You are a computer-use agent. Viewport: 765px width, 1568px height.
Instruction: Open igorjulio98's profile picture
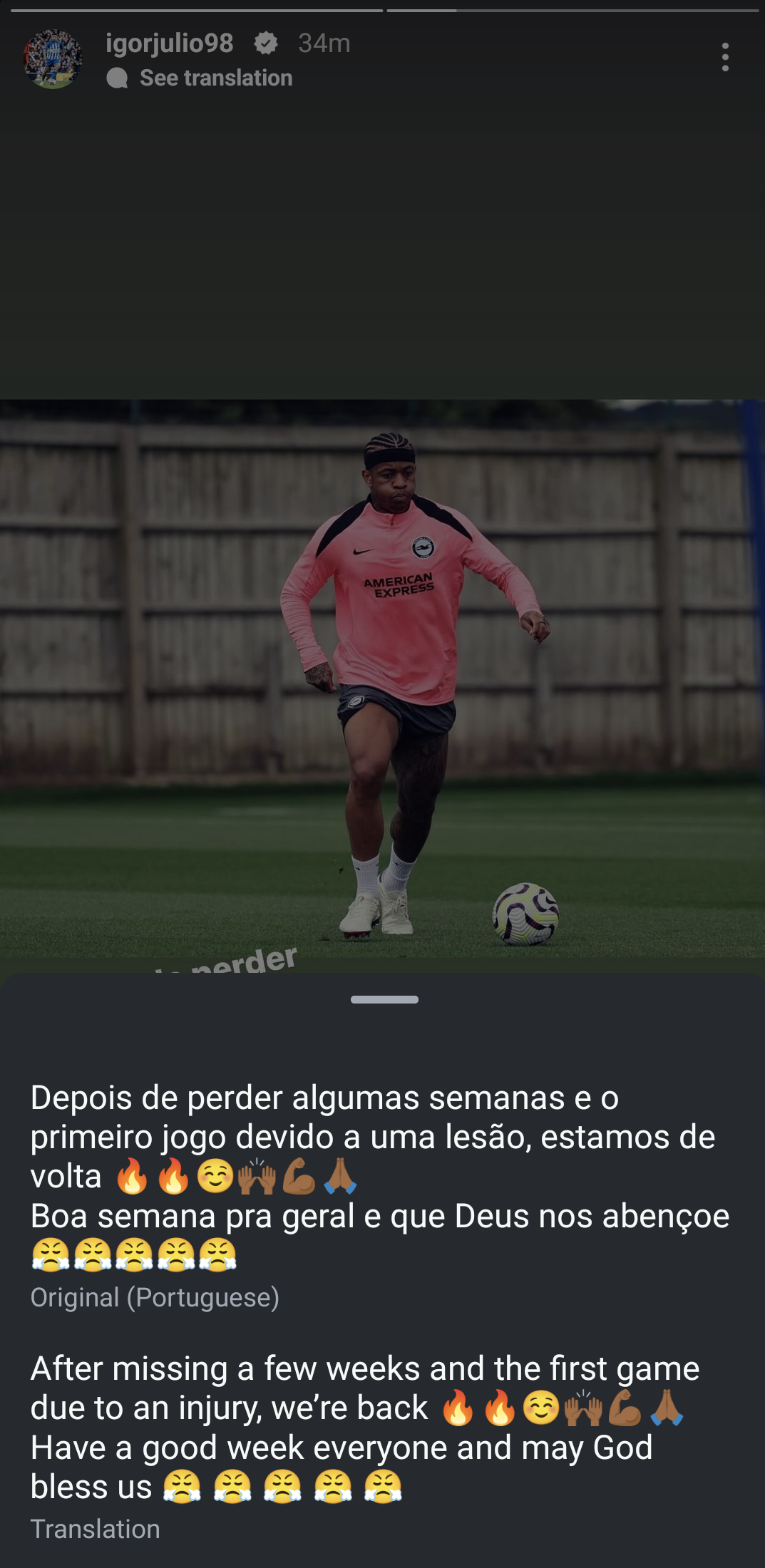point(53,59)
